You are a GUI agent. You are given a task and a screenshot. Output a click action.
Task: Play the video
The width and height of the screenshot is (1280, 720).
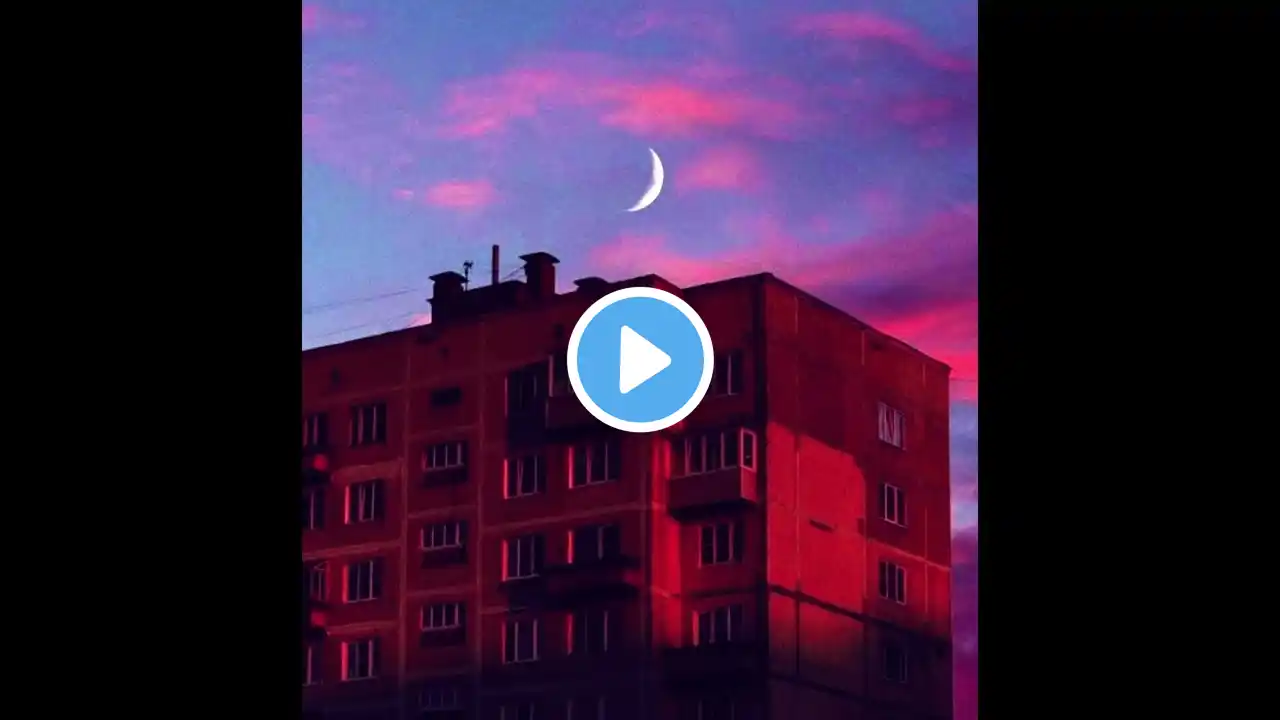640,360
